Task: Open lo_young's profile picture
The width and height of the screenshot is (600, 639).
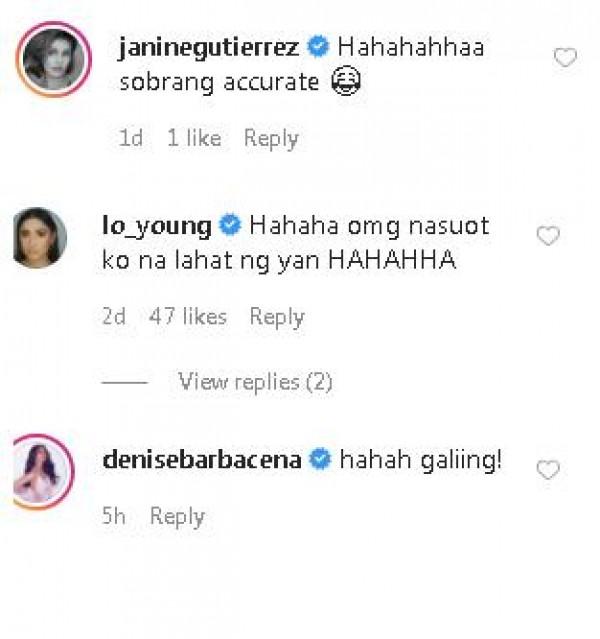Action: click(41, 239)
